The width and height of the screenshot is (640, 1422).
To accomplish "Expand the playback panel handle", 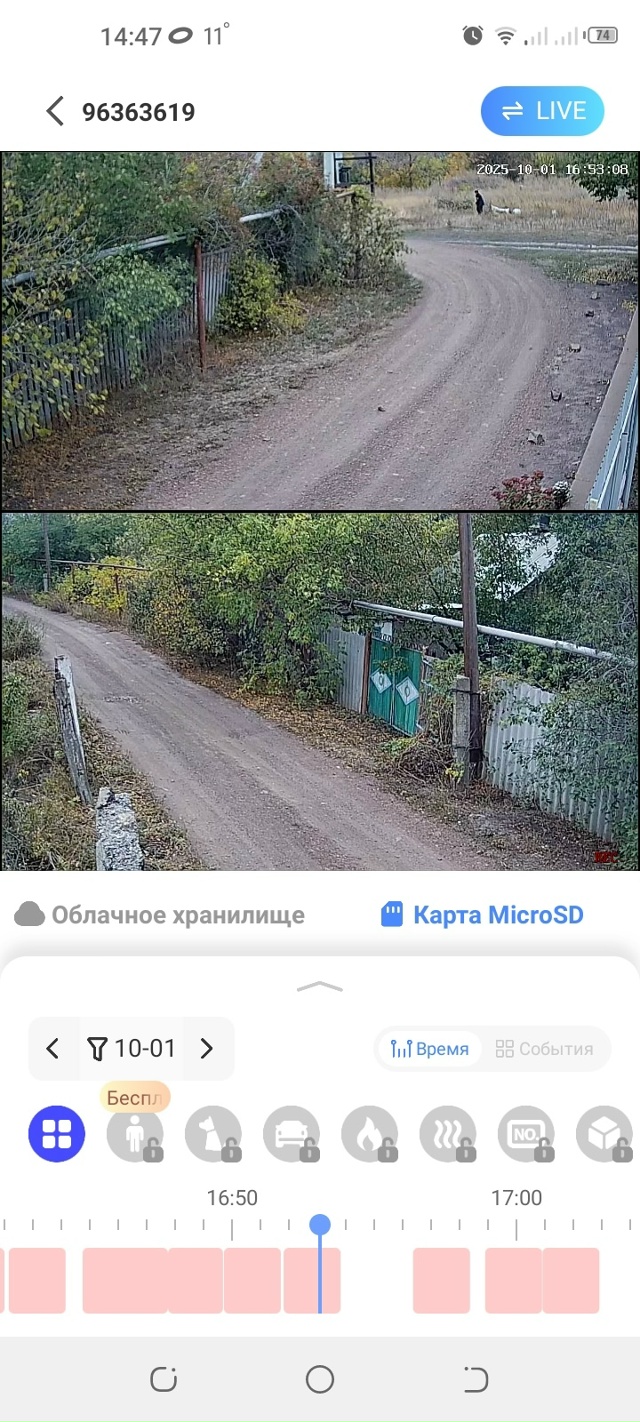I will [320, 987].
